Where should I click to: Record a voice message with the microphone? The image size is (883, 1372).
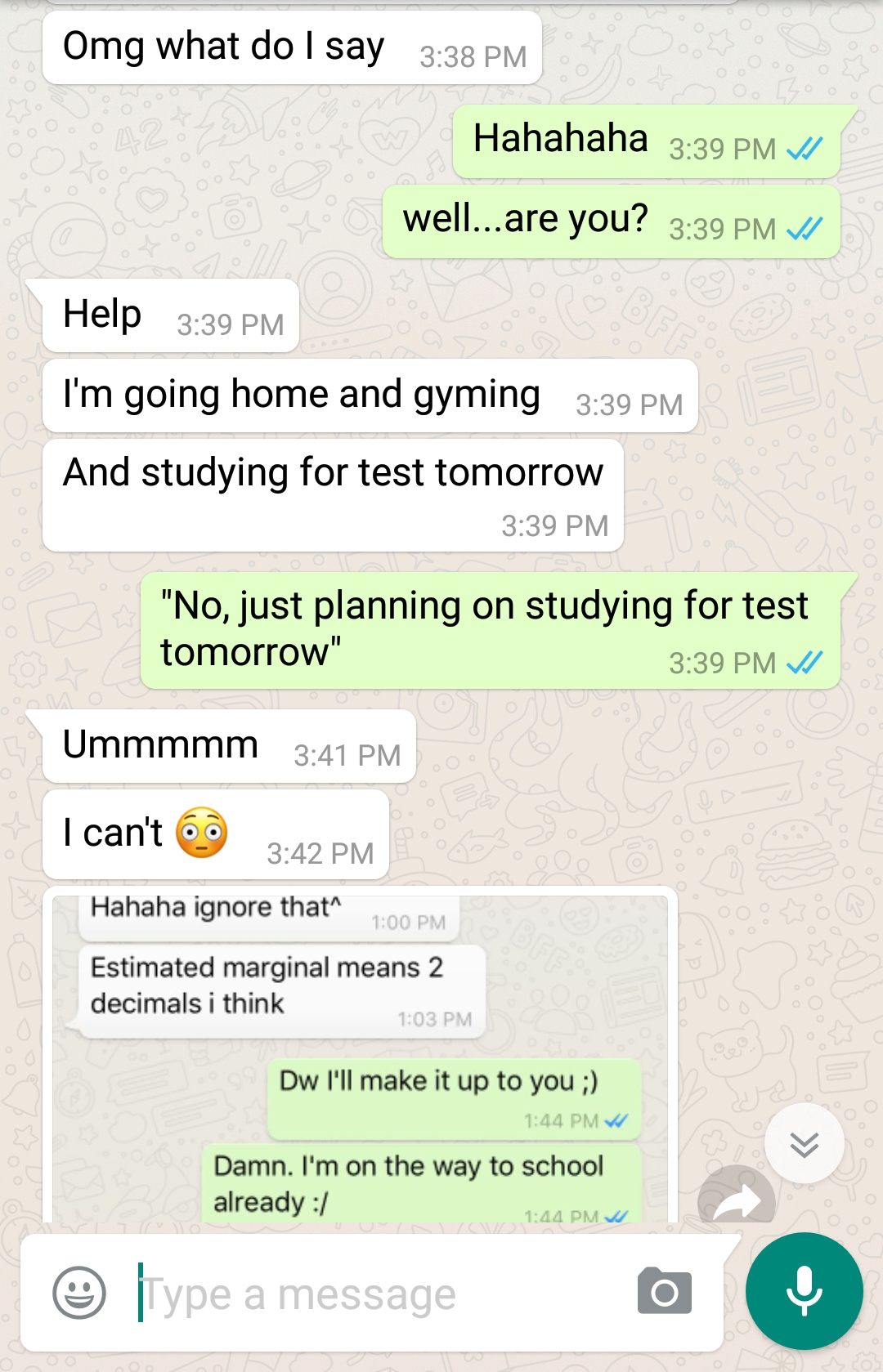(x=804, y=1291)
